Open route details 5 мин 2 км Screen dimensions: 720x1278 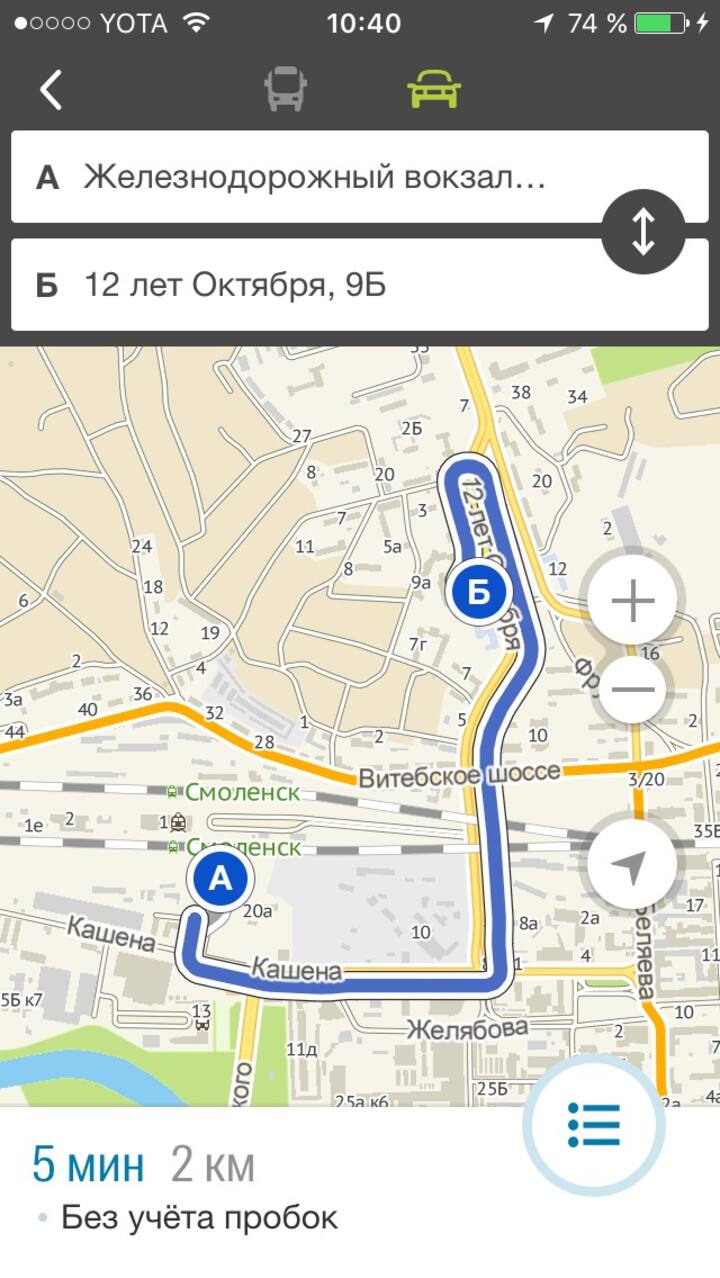click(x=145, y=1166)
